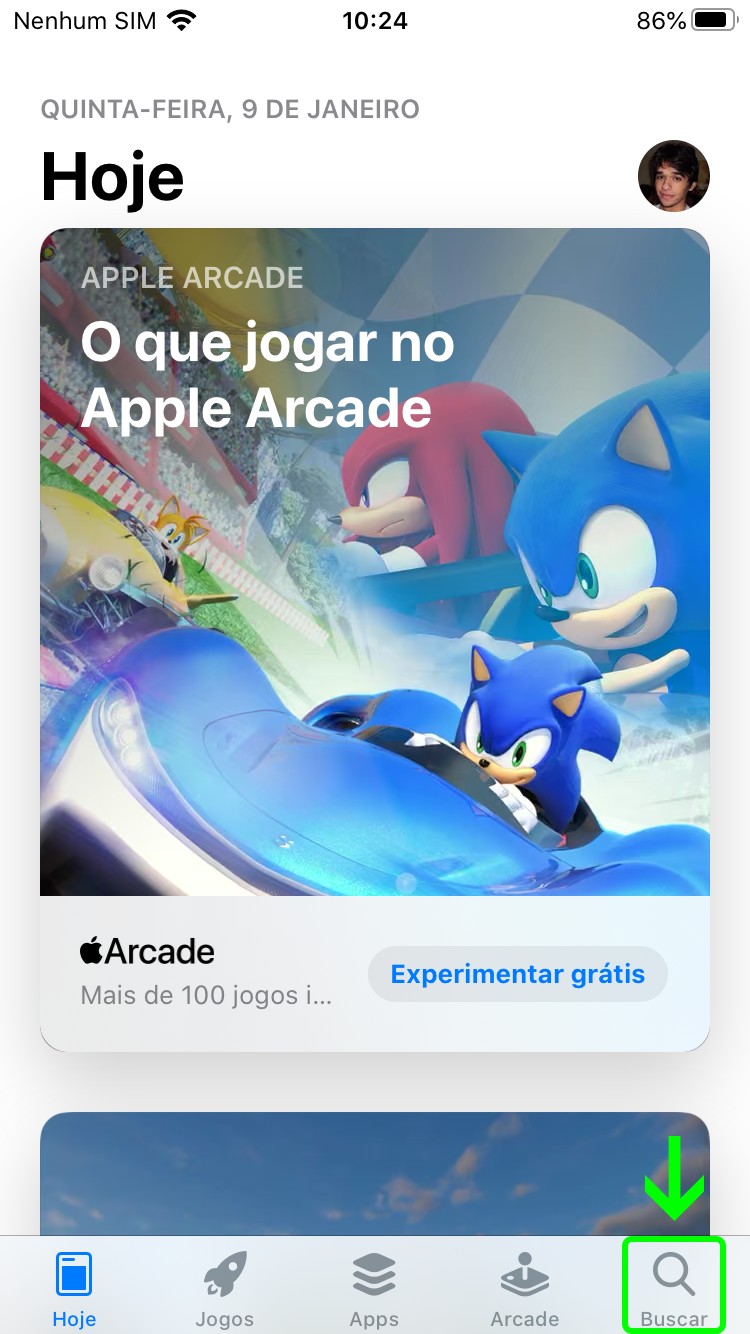
Task: Go to the Apps tab
Action: [374, 1288]
